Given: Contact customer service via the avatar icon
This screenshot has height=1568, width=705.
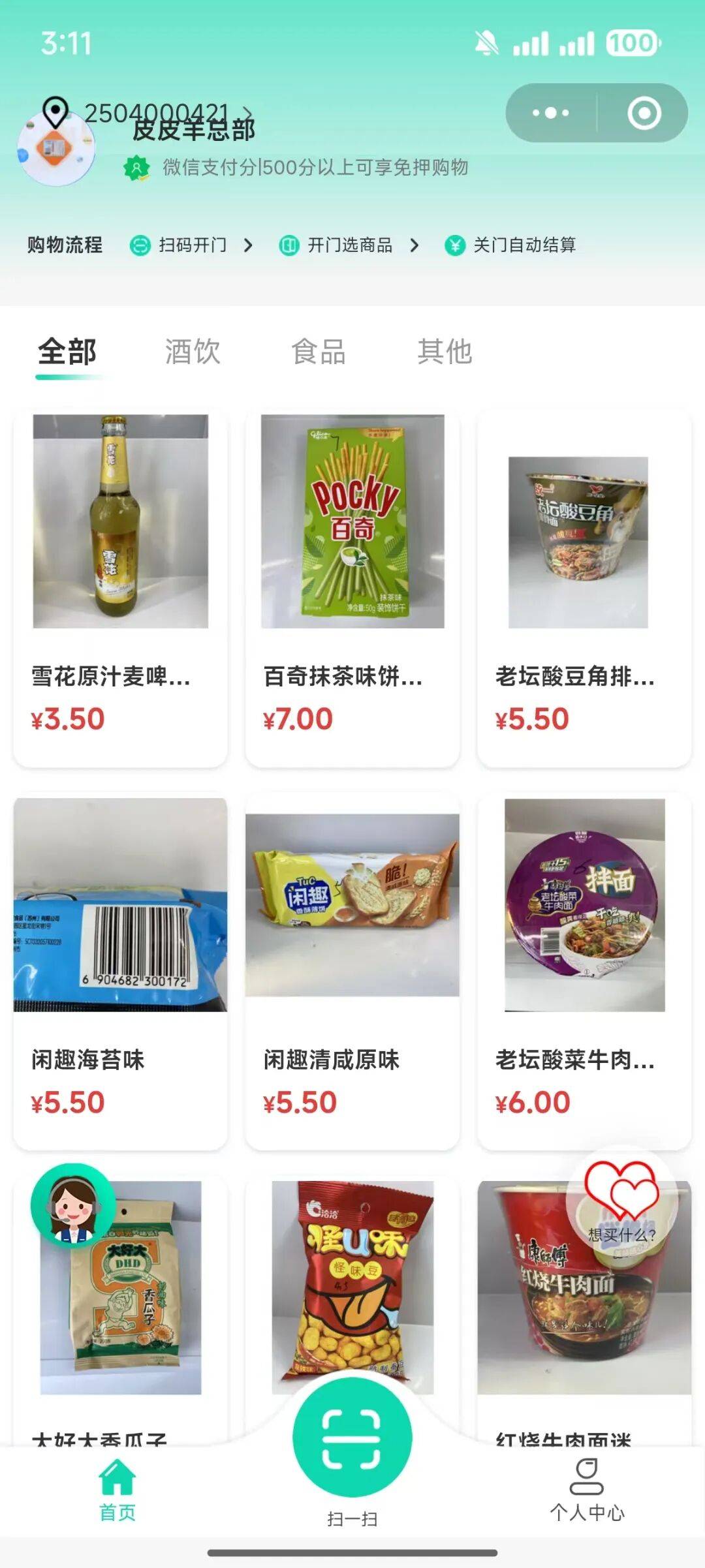Looking at the screenshot, I should point(73,1206).
